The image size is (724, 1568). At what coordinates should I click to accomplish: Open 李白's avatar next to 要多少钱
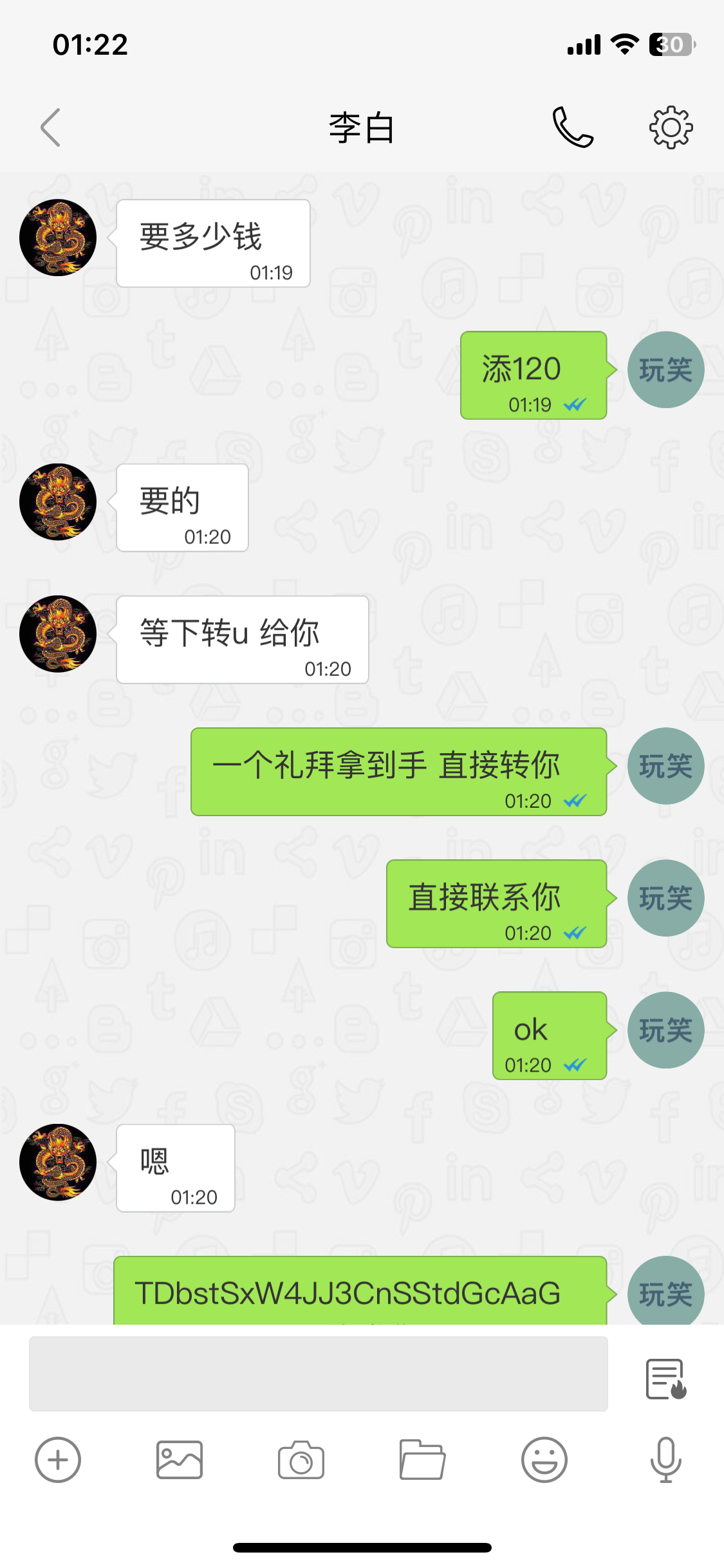[58, 238]
